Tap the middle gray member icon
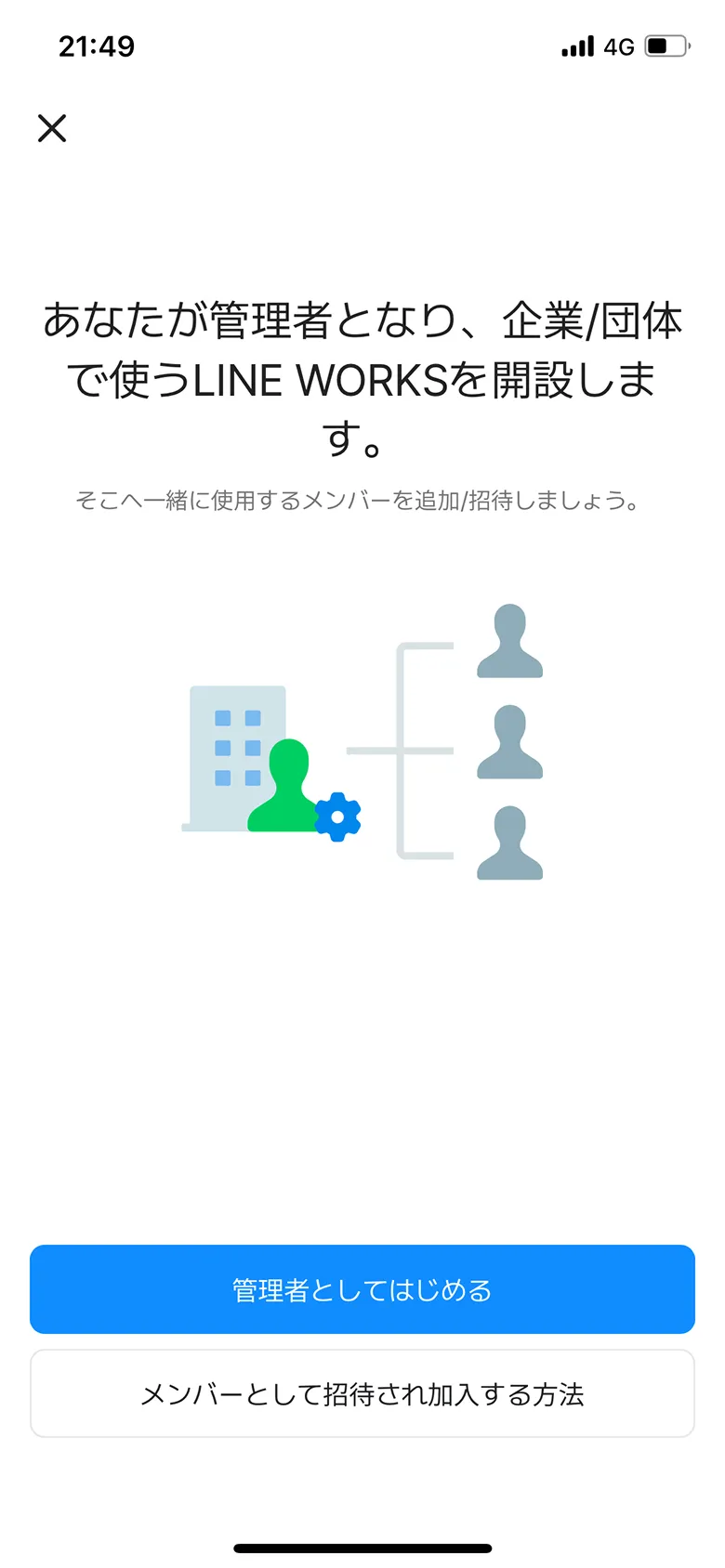 (508, 743)
